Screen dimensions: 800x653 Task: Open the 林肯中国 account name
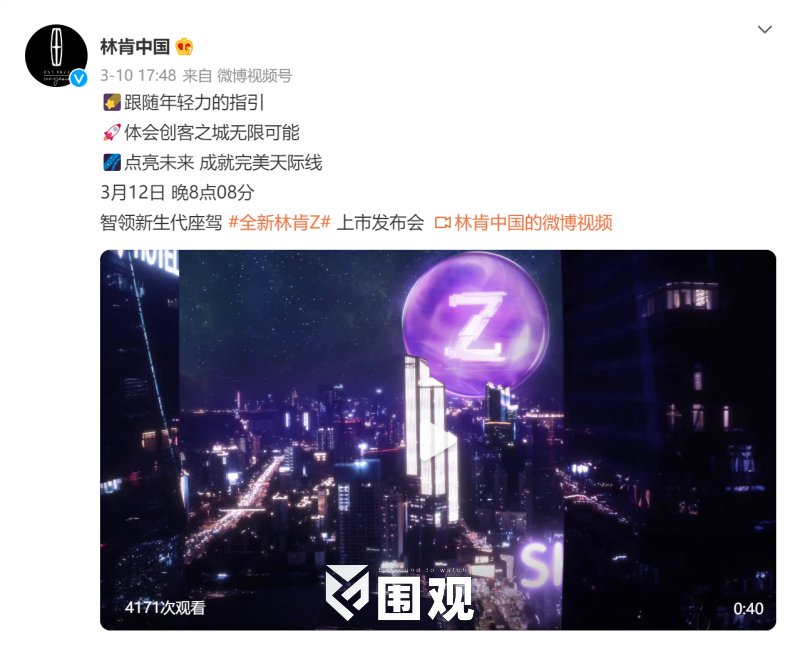pos(135,46)
